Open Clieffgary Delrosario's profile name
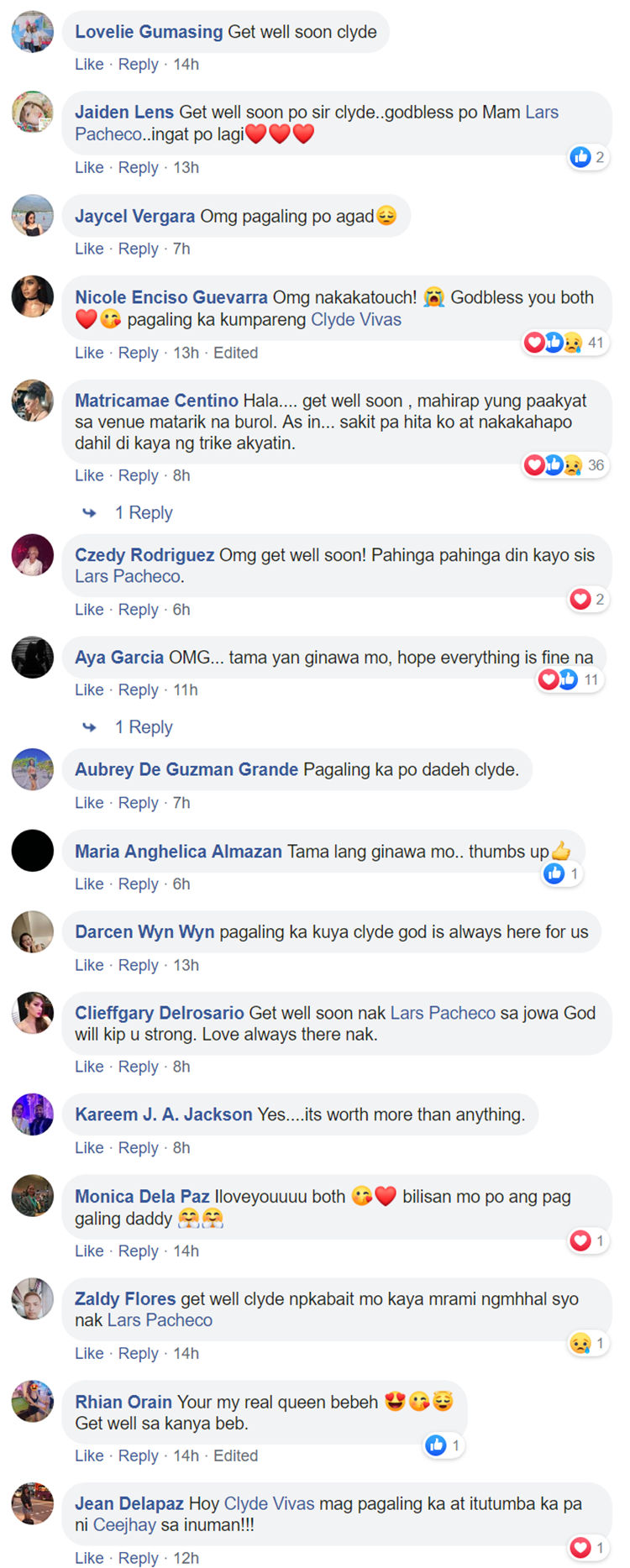 [x=160, y=1014]
